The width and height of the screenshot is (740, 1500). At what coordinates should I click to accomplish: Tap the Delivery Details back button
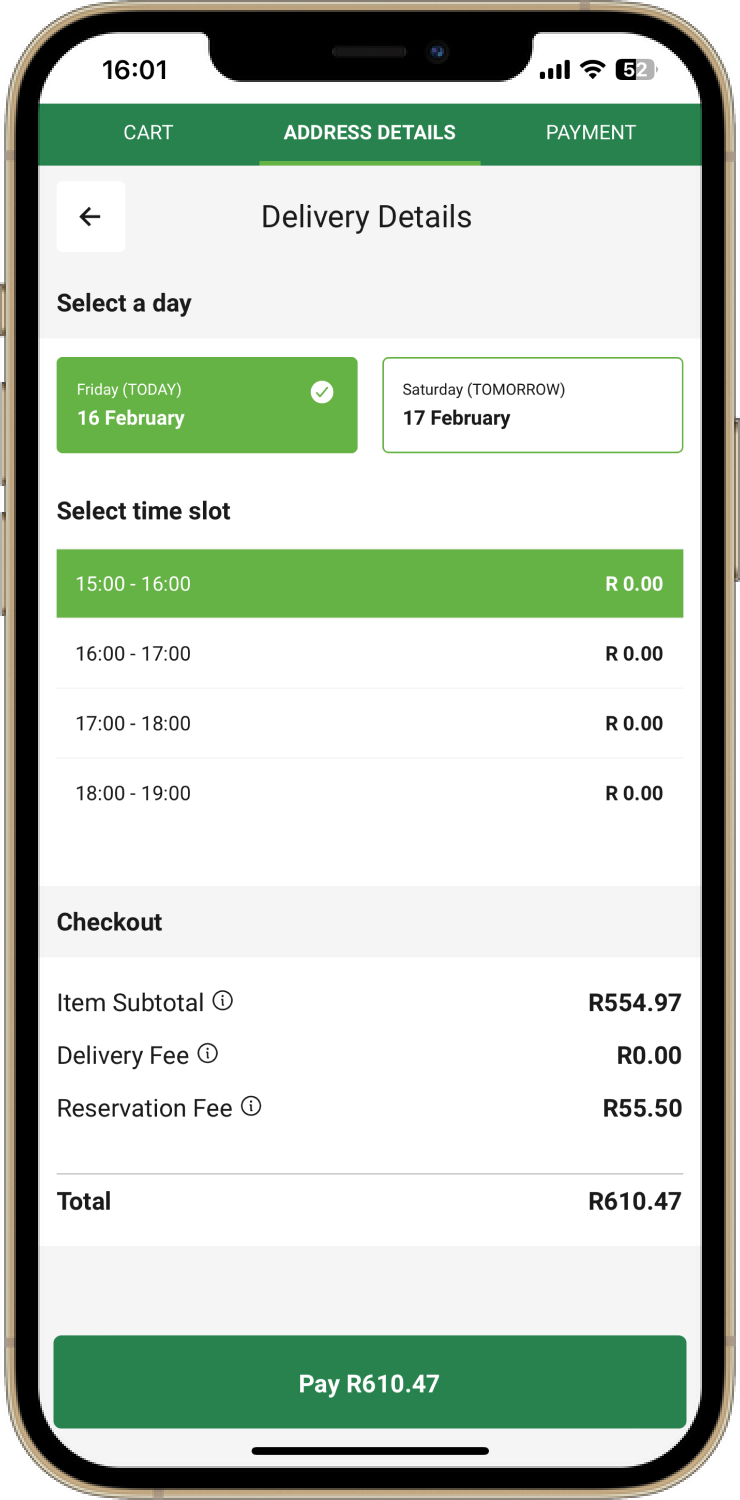tap(90, 216)
